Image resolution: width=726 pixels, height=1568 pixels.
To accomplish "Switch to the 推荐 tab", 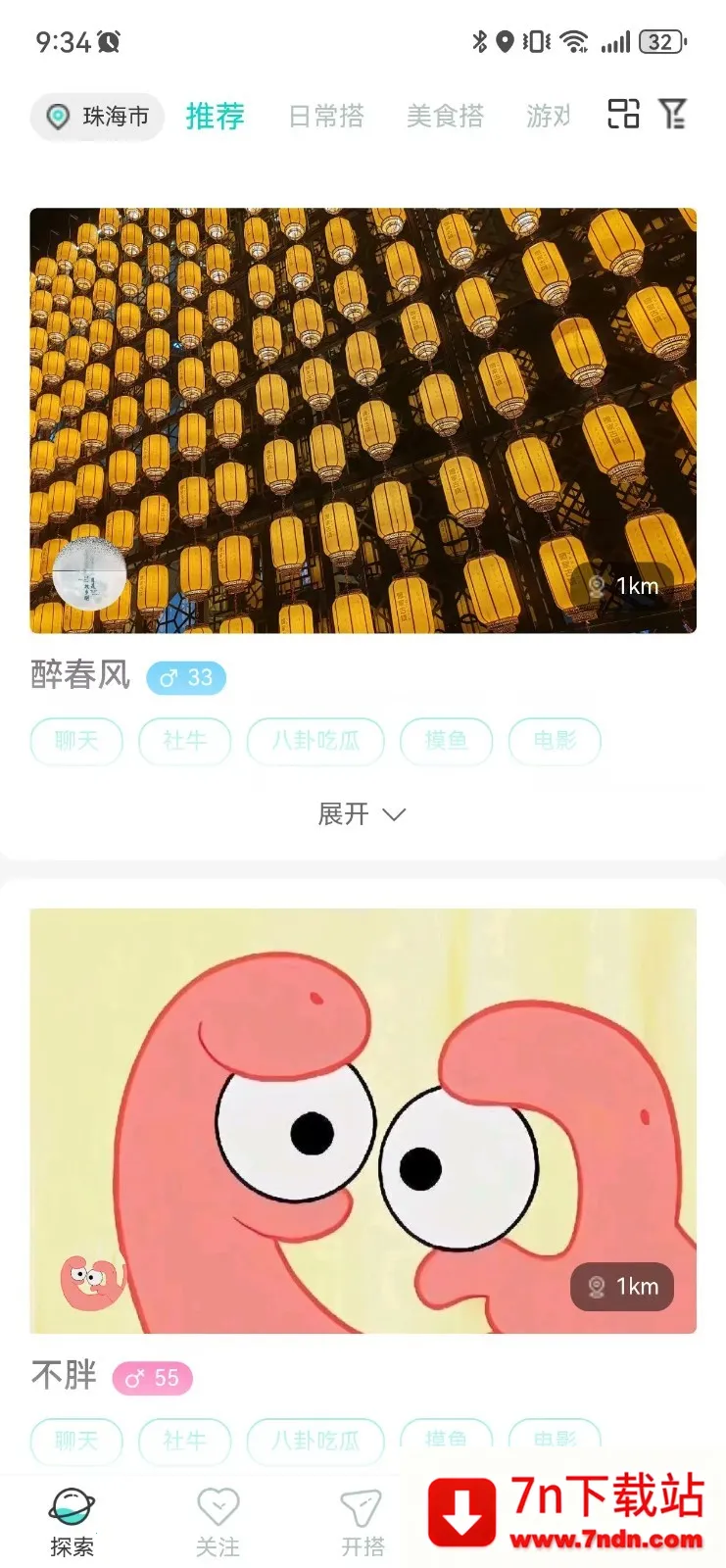I will click(x=215, y=117).
